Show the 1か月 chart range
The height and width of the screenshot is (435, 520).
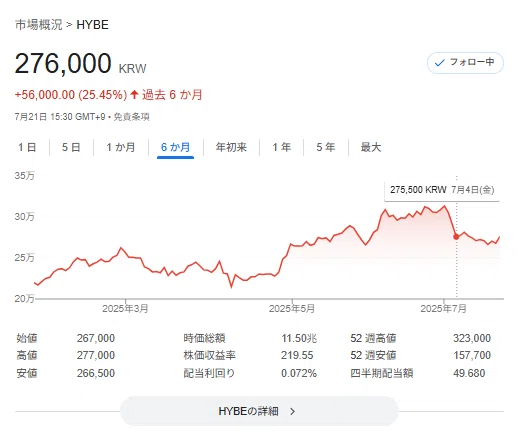click(121, 147)
